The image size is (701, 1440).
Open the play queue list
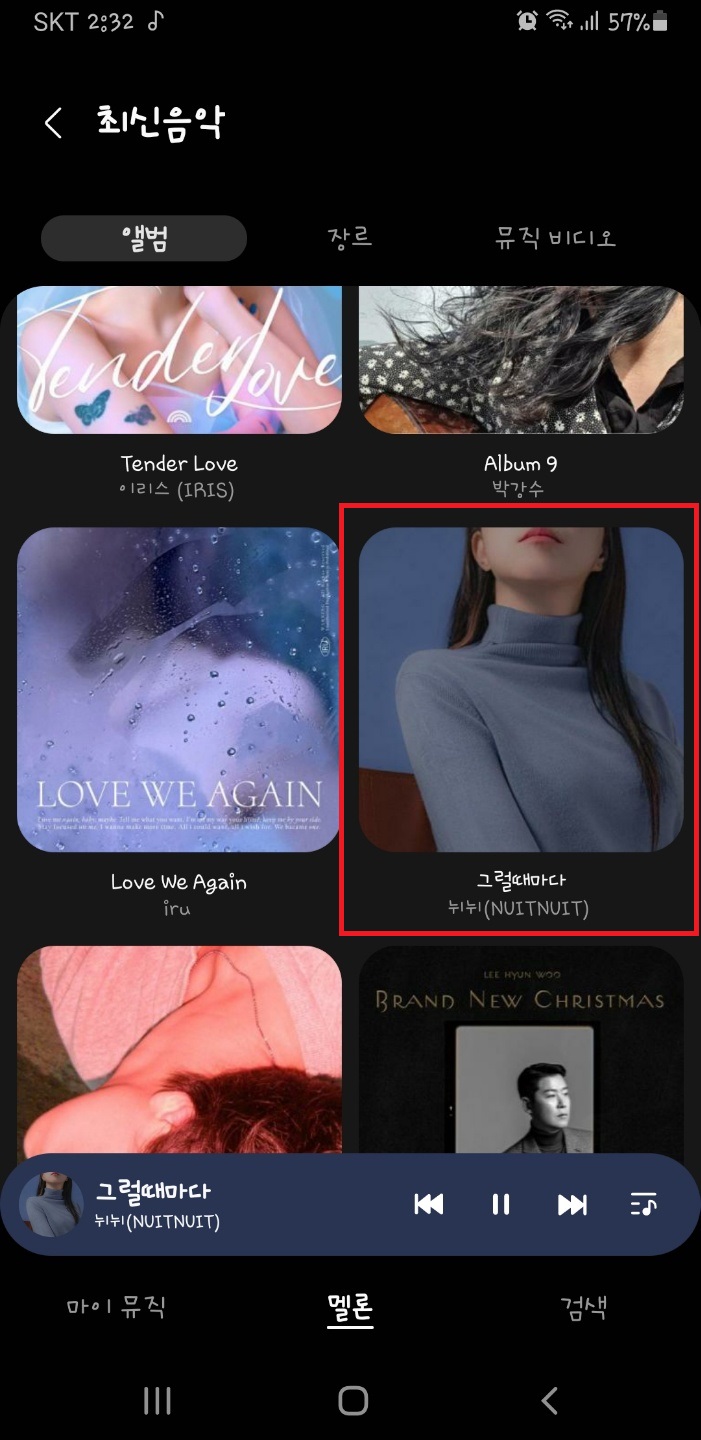[644, 1204]
